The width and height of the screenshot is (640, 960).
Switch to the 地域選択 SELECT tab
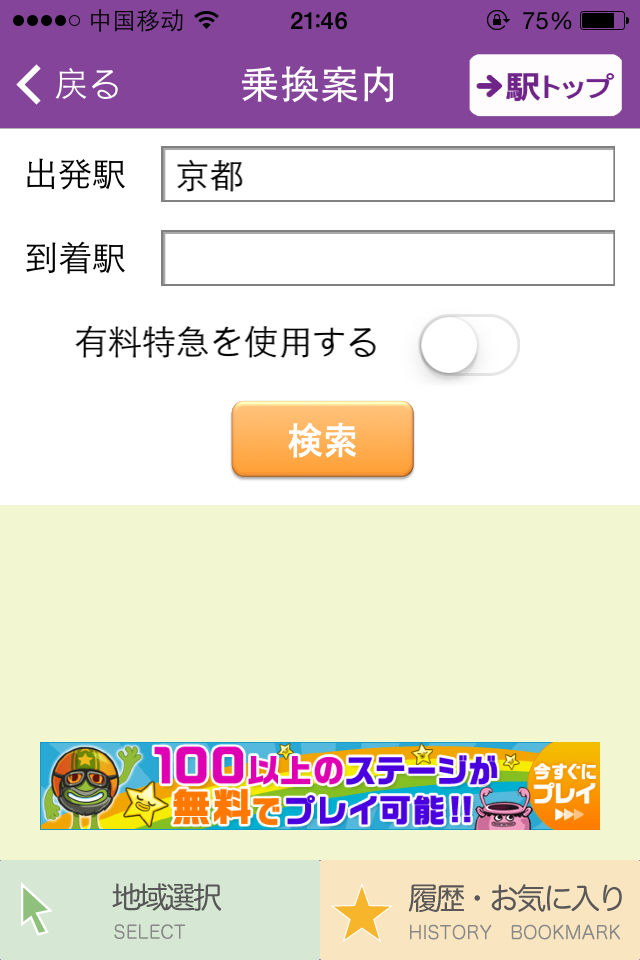pyautogui.click(x=160, y=910)
